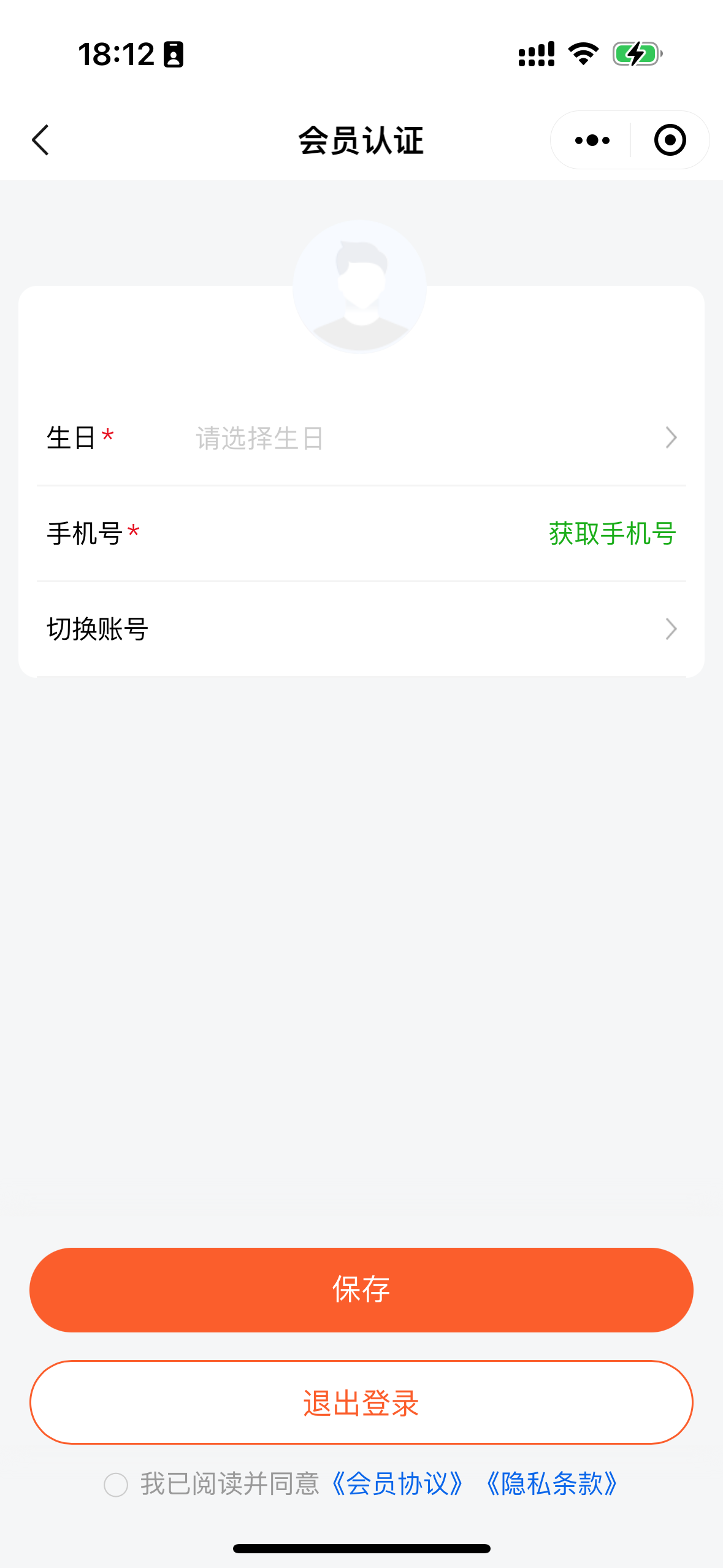Viewport: 723px width, 1568px height.
Task: Go back from 会员认证 page
Action: pyautogui.click(x=40, y=140)
